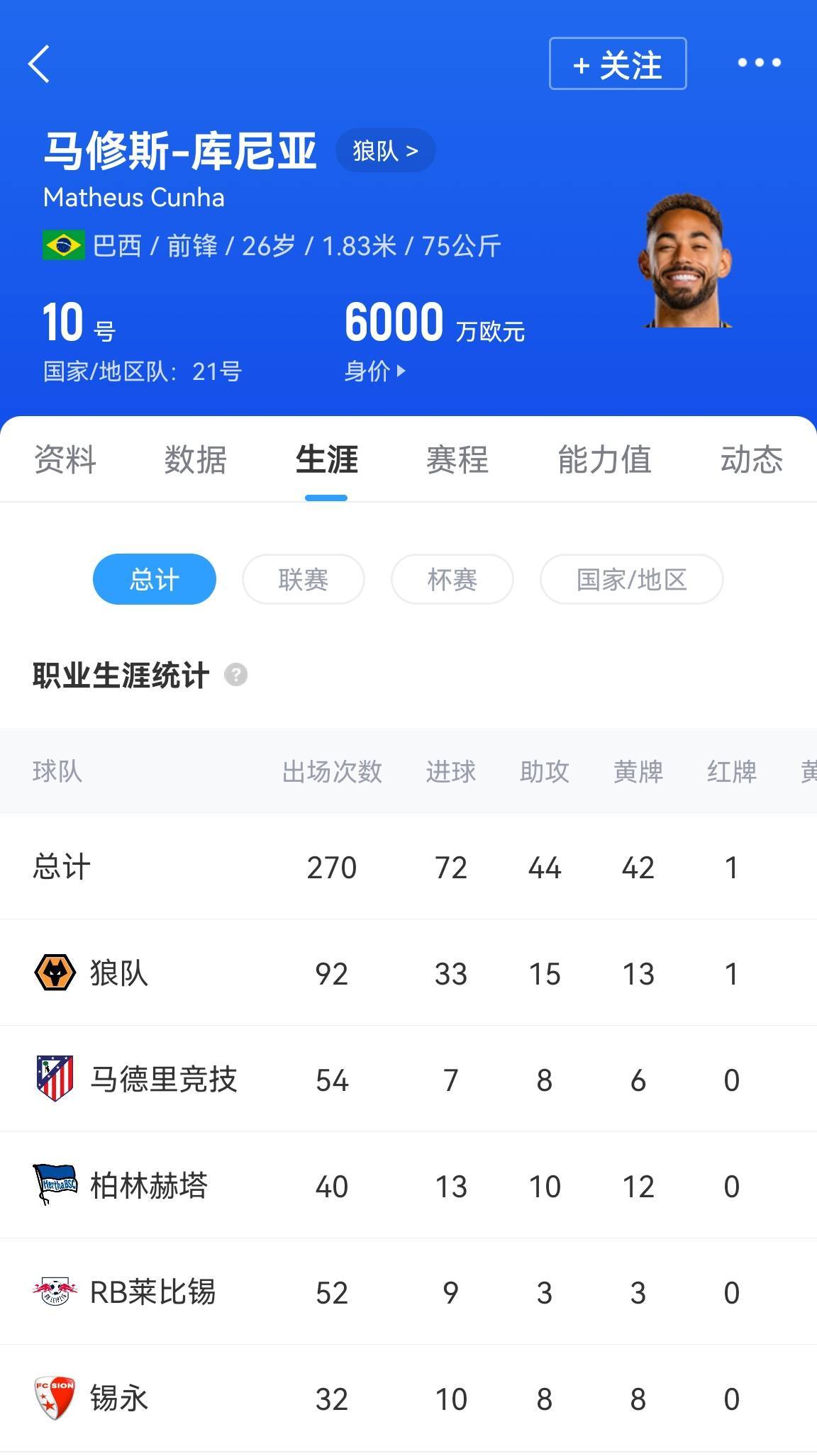Select the 联赛 league filter chip
This screenshot has width=817, height=1456.
[302, 579]
